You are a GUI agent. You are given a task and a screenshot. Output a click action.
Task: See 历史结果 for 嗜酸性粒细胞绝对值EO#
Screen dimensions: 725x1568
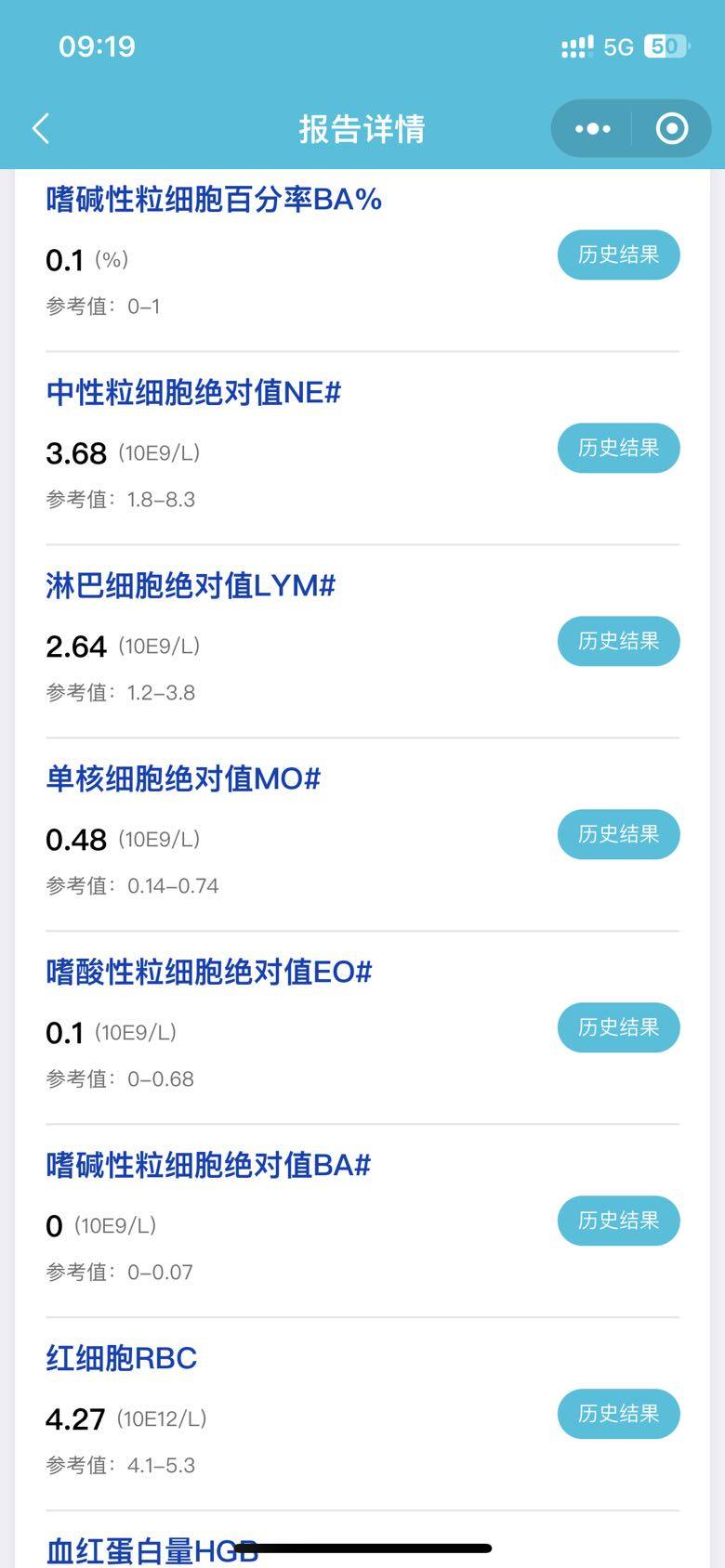pyautogui.click(x=618, y=1027)
